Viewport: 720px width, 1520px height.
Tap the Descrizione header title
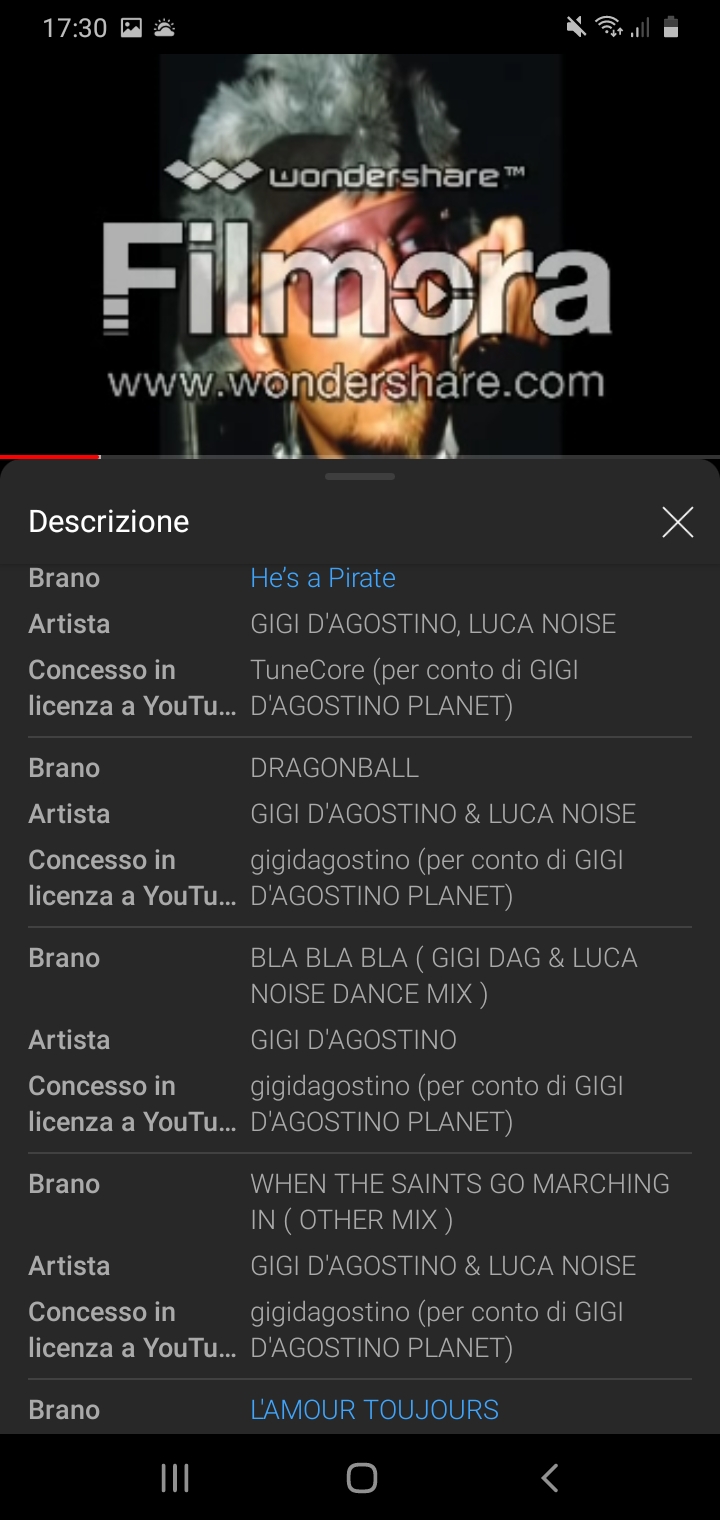coord(108,521)
